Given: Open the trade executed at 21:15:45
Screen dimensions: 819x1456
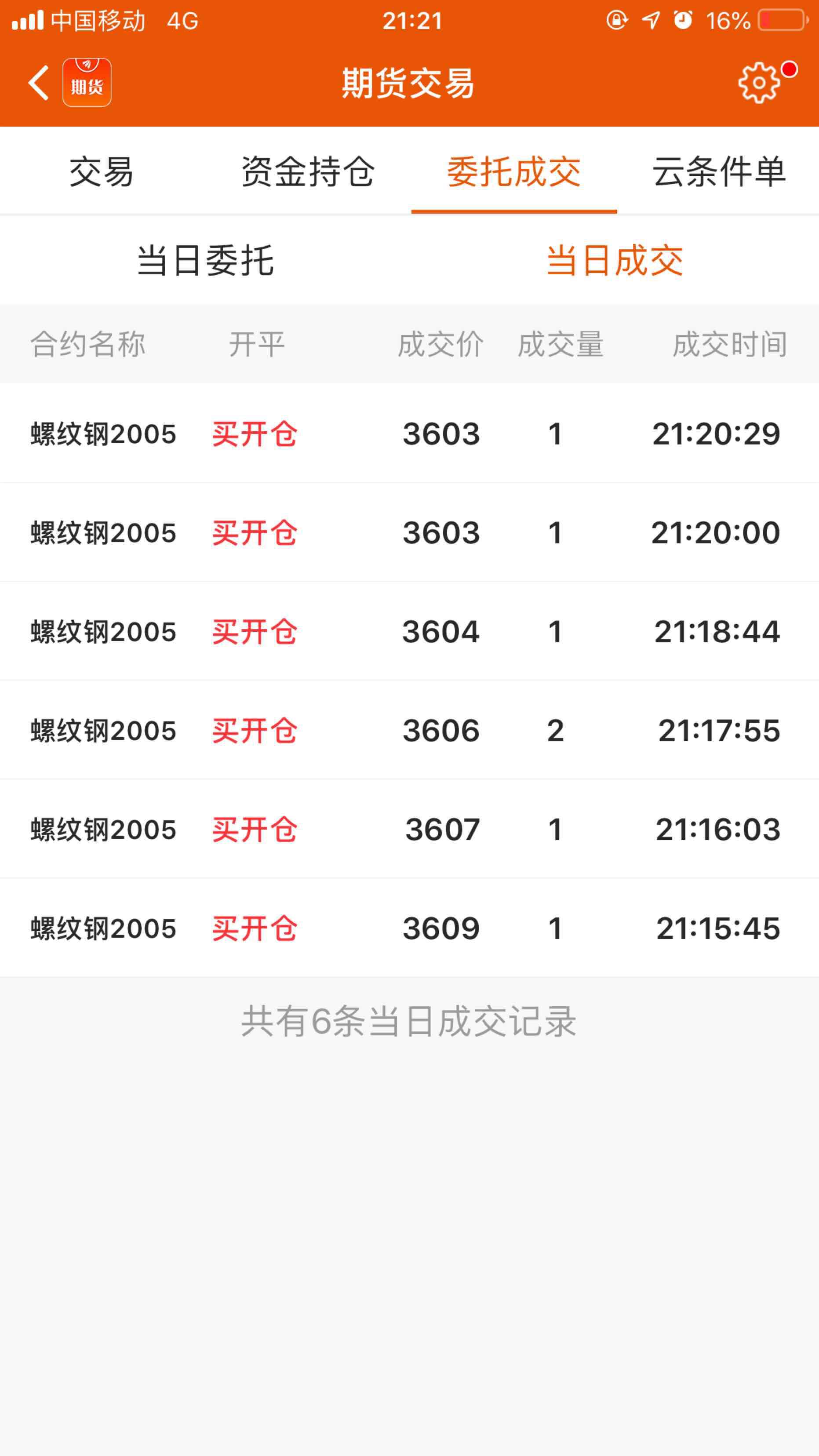Looking at the screenshot, I should (x=409, y=928).
